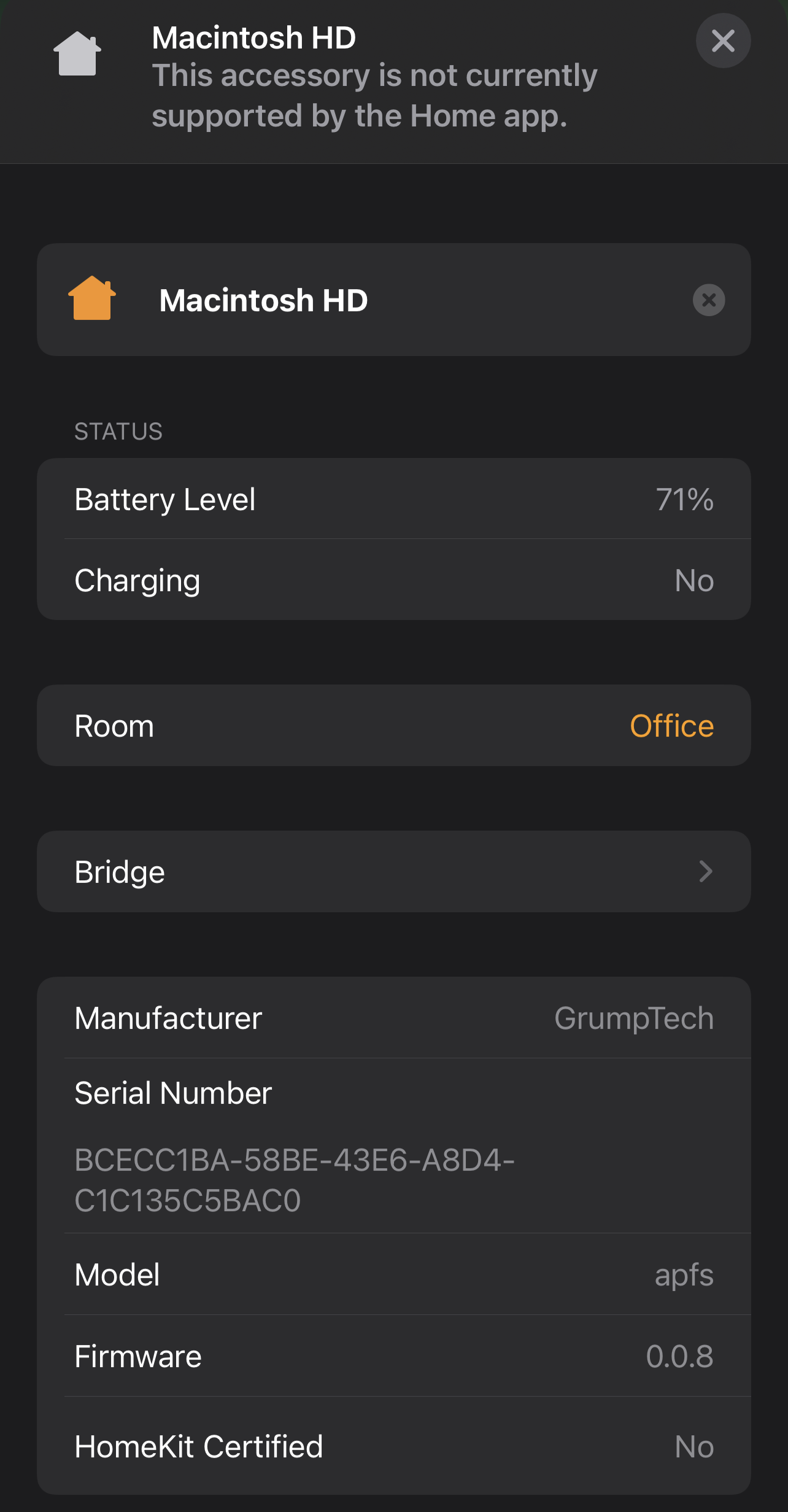Open the Bridge details
This screenshot has width=788, height=1512.
pos(394,872)
